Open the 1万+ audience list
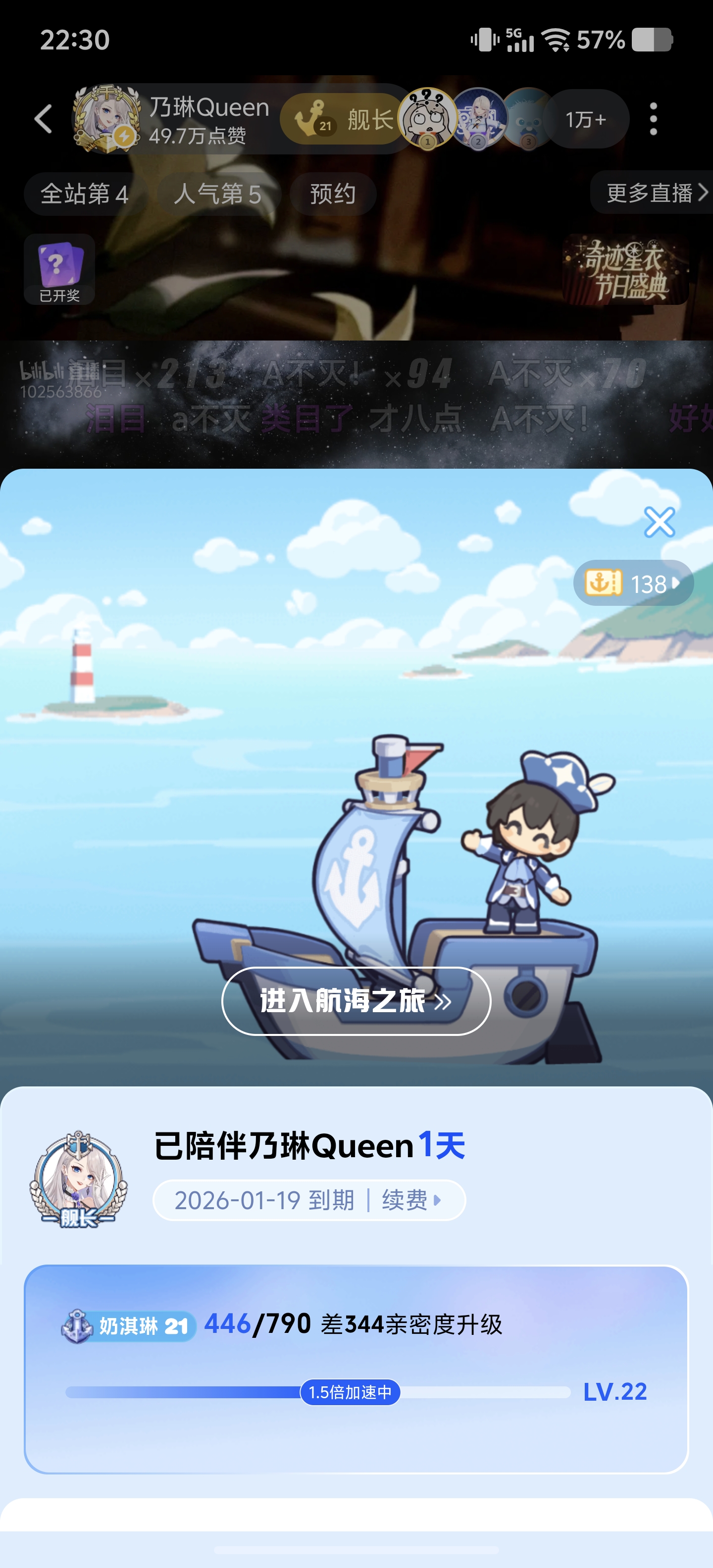Image resolution: width=713 pixels, height=1568 pixels. click(x=585, y=119)
